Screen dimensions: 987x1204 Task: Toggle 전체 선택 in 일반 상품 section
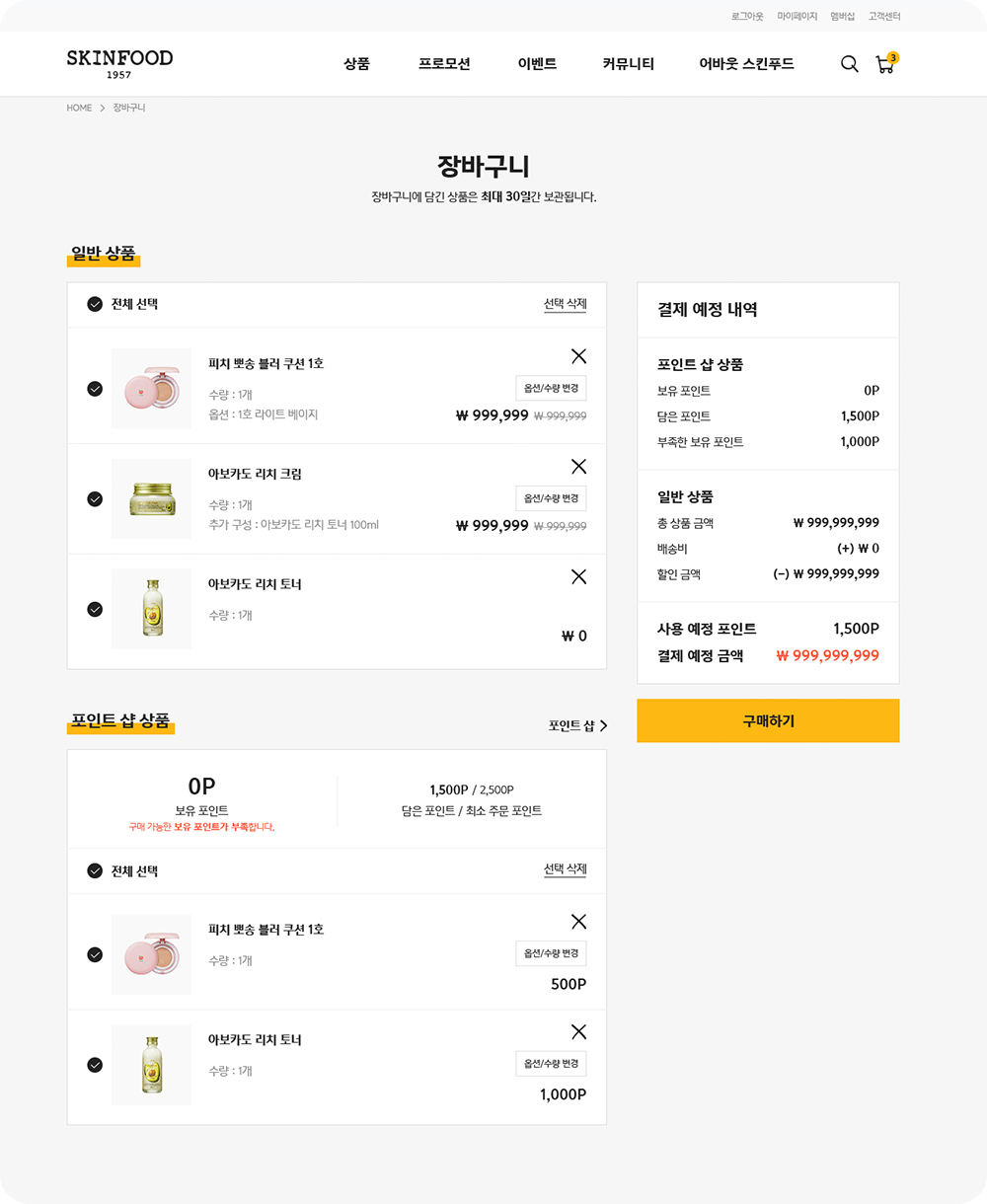[95, 304]
